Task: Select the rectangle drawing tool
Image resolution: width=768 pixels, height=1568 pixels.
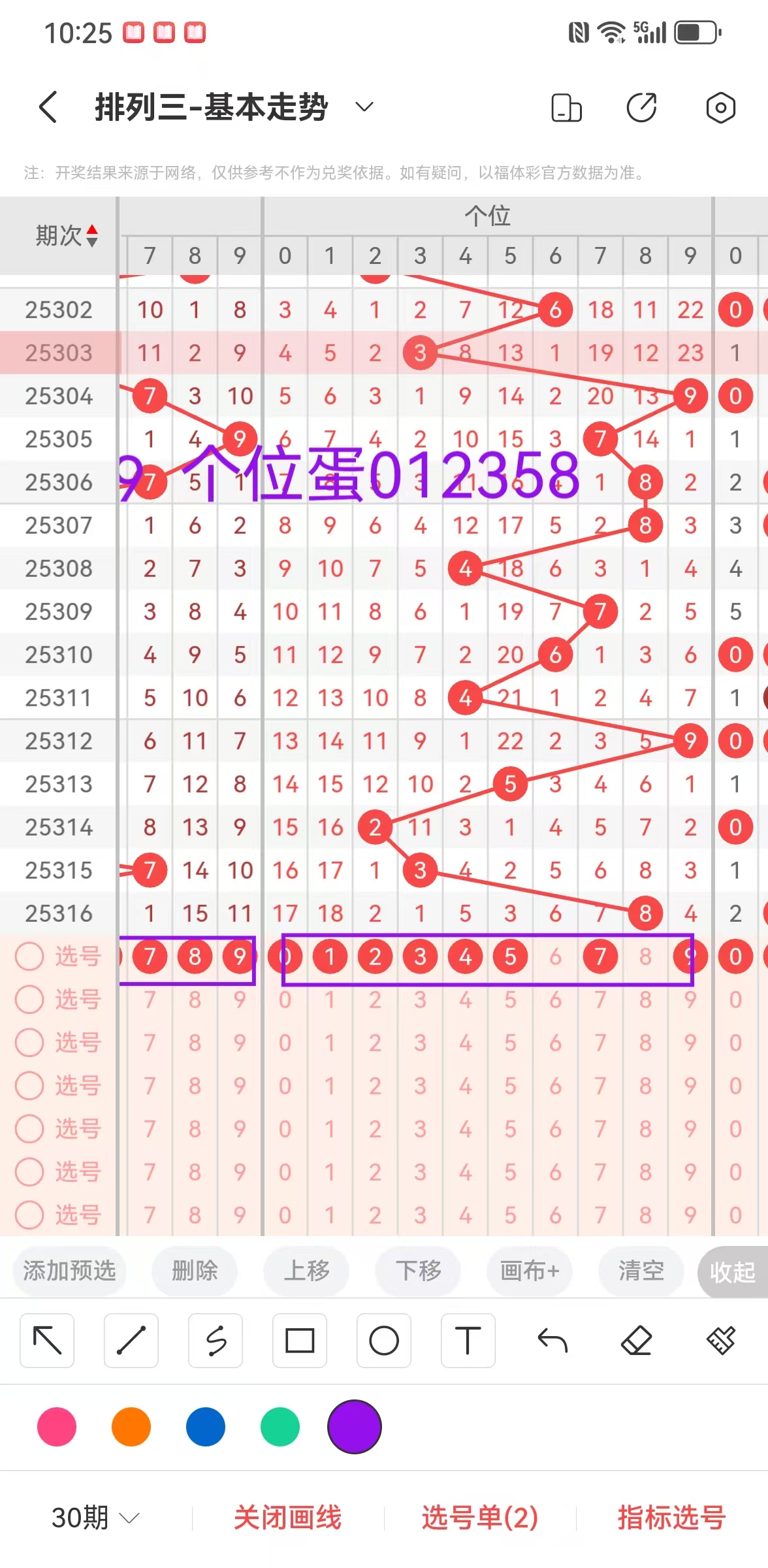Action: click(x=300, y=1341)
